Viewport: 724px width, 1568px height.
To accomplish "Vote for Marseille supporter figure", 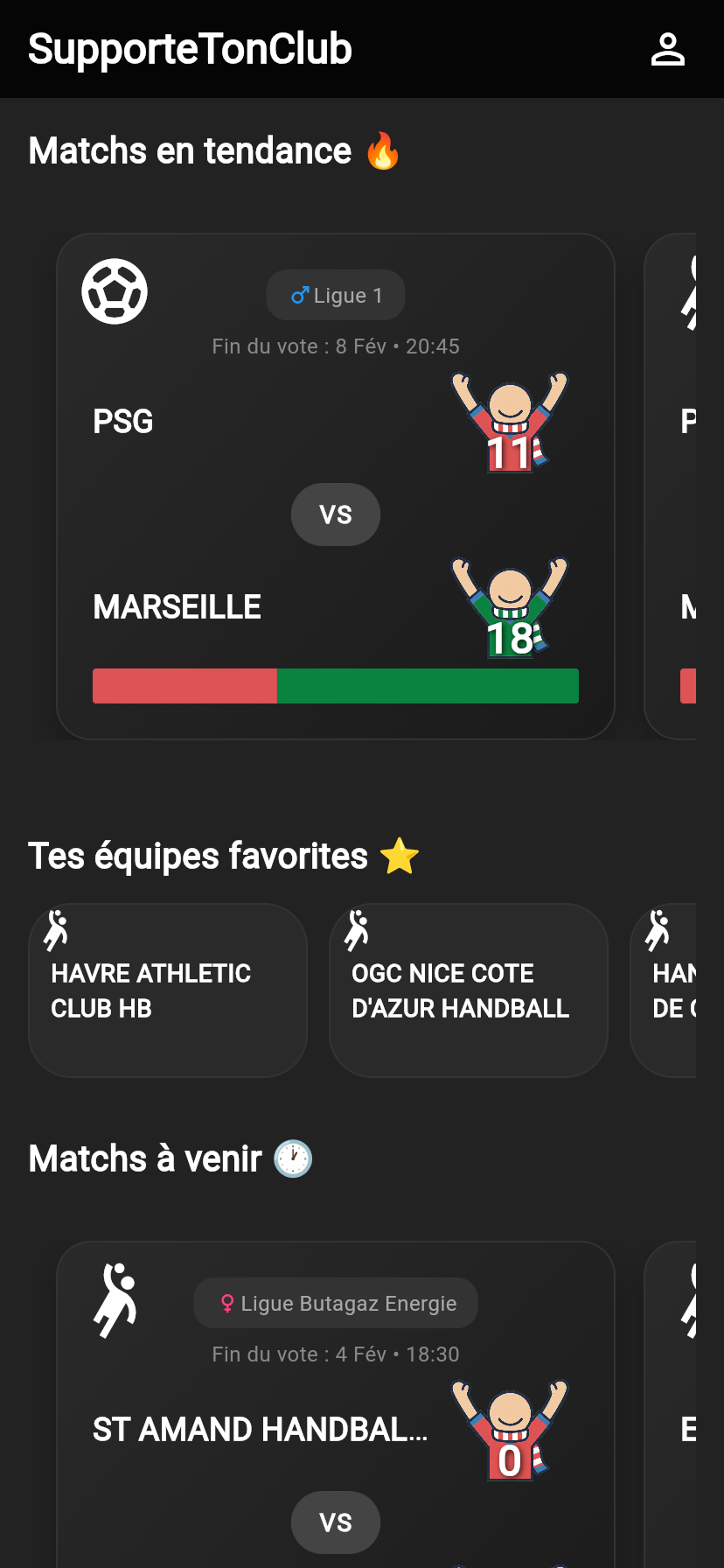I will pos(510,608).
